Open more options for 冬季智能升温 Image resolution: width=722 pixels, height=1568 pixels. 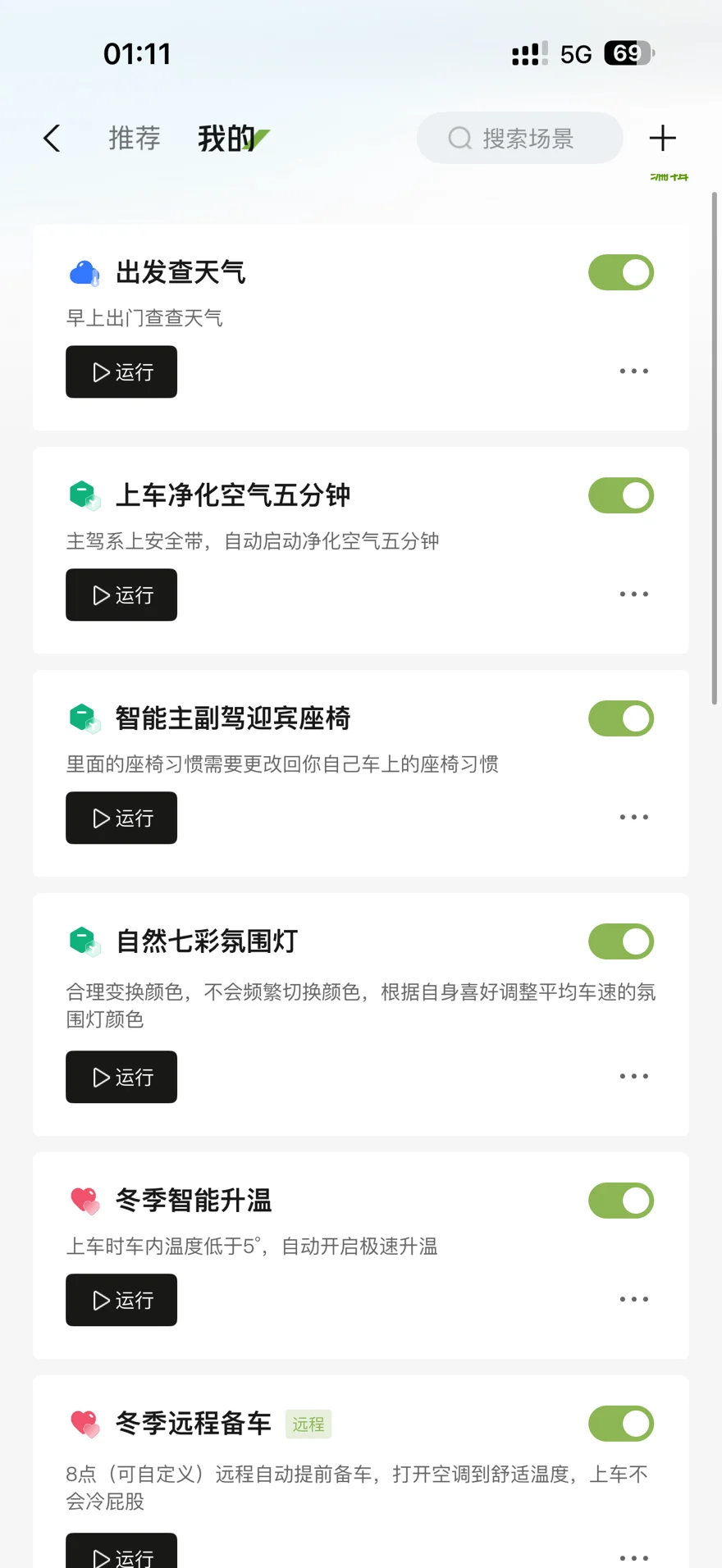633,1300
